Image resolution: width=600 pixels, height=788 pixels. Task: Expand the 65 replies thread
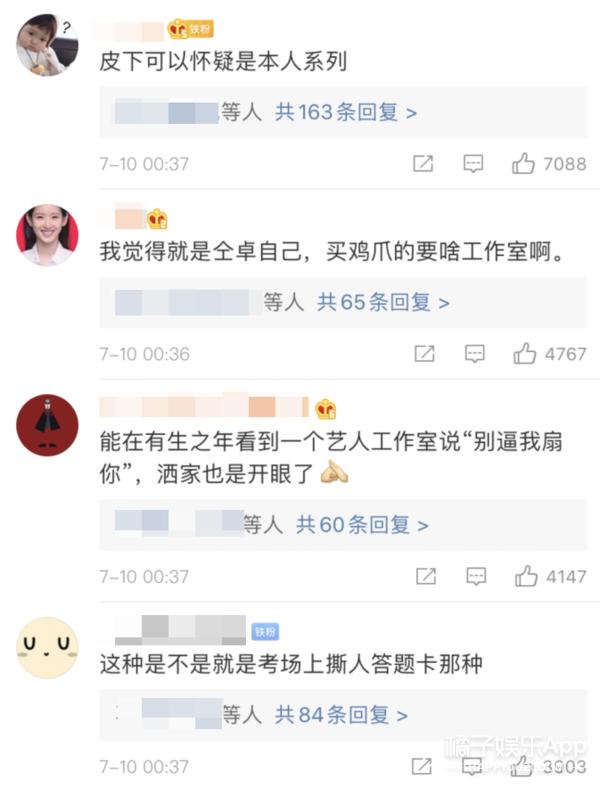coord(383,301)
